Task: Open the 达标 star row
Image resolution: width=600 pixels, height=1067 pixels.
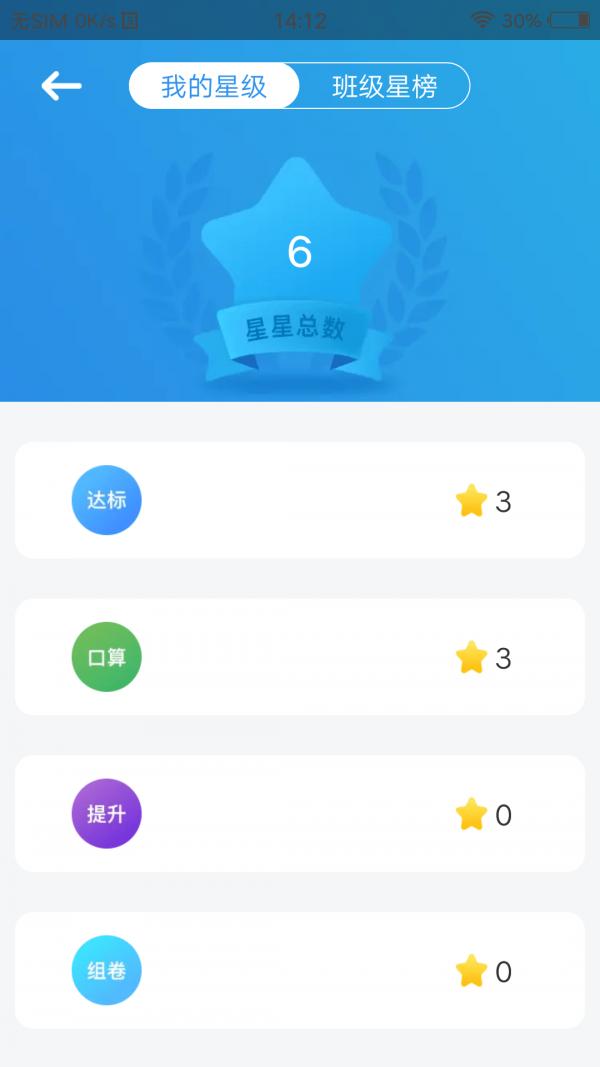Action: coord(300,500)
